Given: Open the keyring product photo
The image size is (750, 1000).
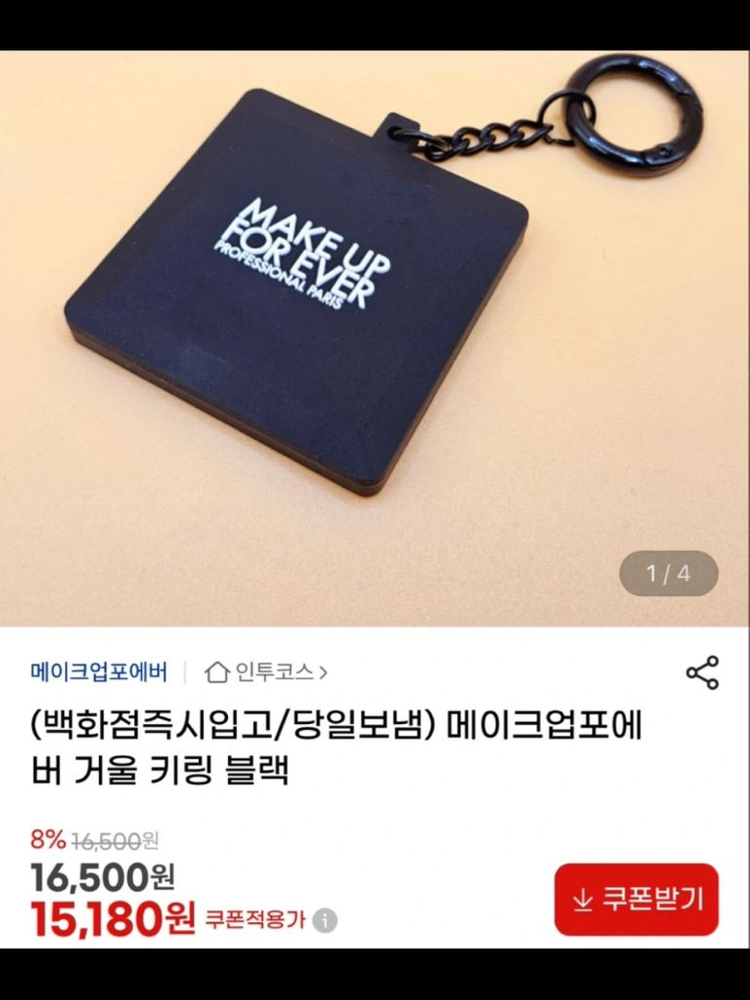Looking at the screenshot, I should tap(375, 338).
